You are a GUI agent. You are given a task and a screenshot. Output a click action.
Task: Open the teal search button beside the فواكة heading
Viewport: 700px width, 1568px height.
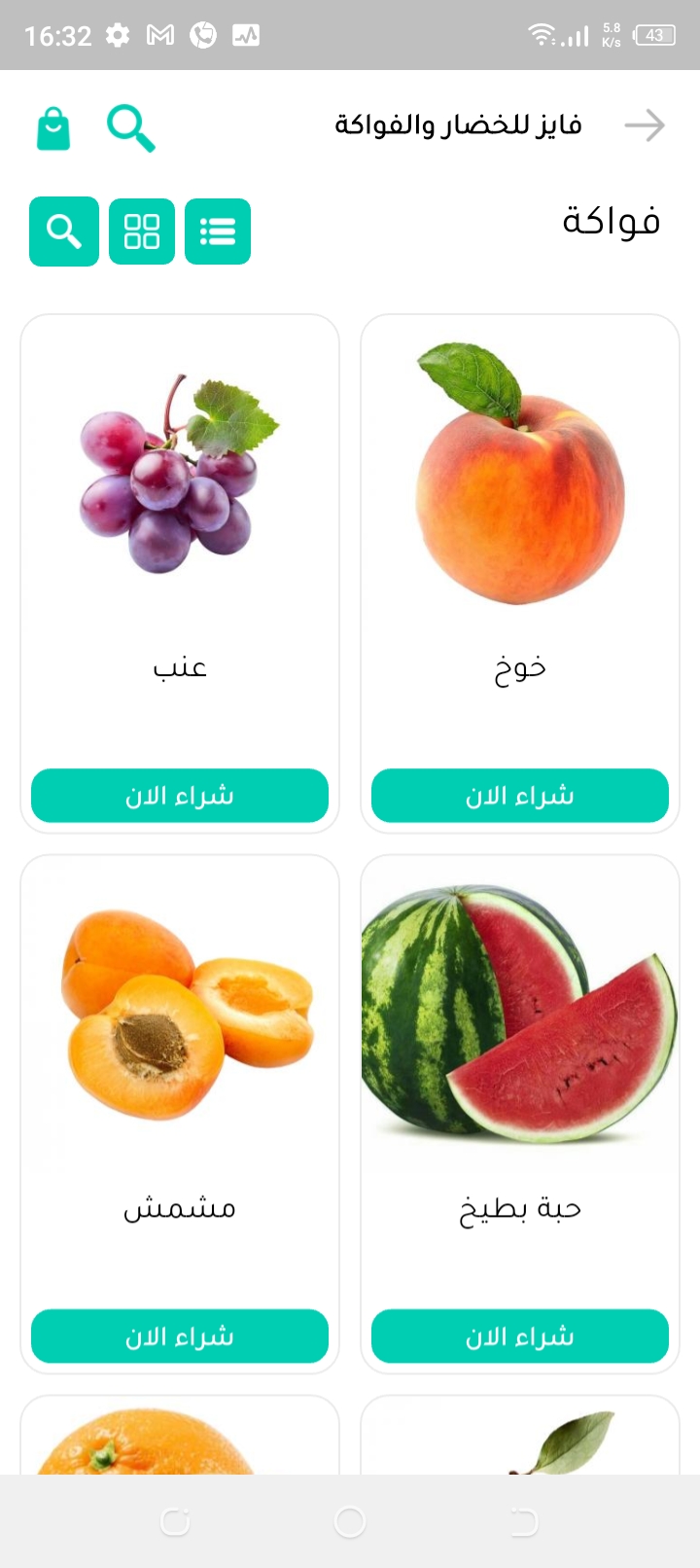point(64,232)
